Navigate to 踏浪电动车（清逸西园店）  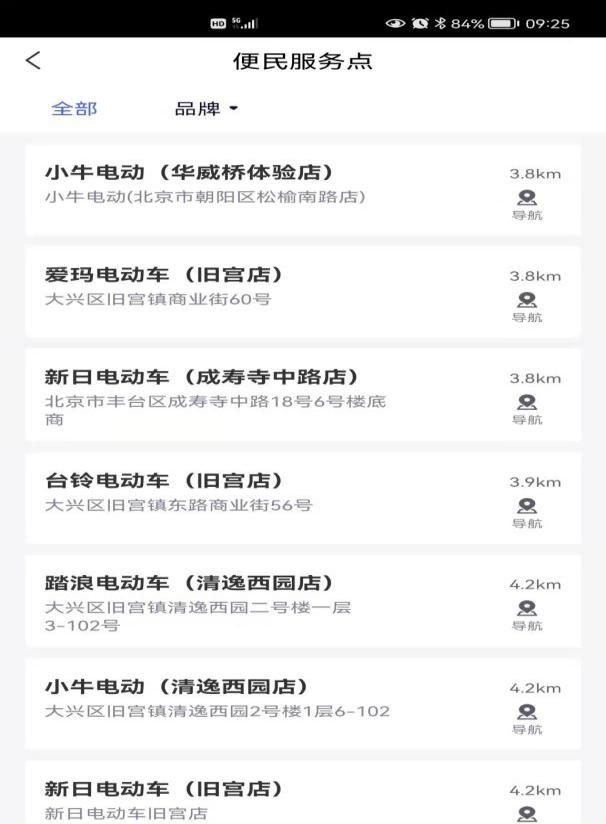pyautogui.click(x=527, y=614)
